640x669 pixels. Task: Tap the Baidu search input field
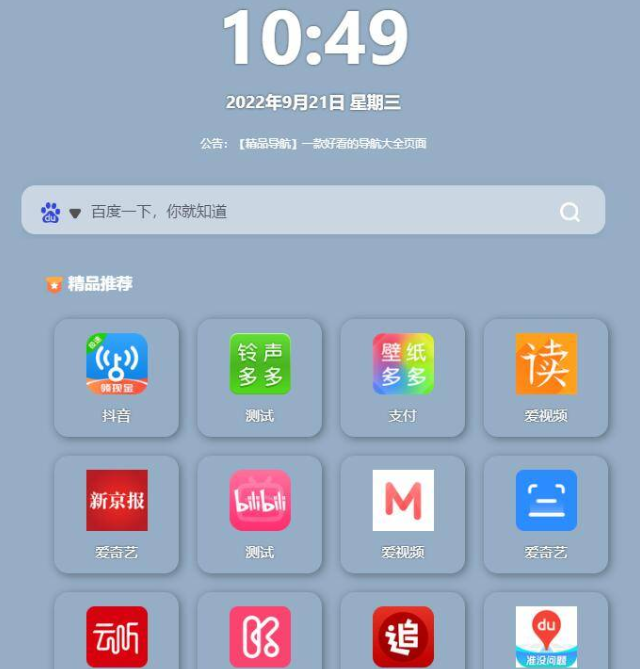click(x=310, y=211)
